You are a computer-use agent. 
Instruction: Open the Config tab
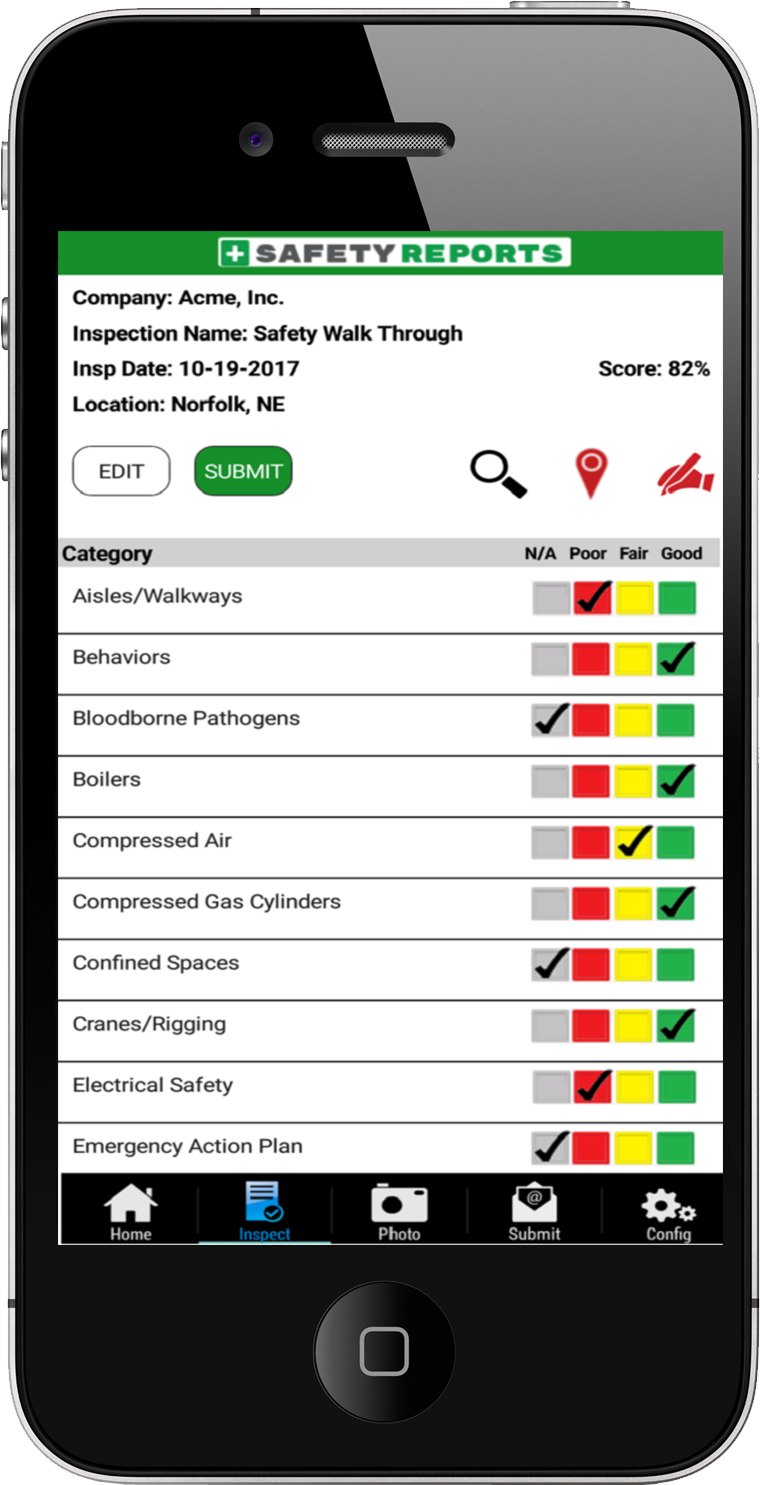pos(668,1211)
